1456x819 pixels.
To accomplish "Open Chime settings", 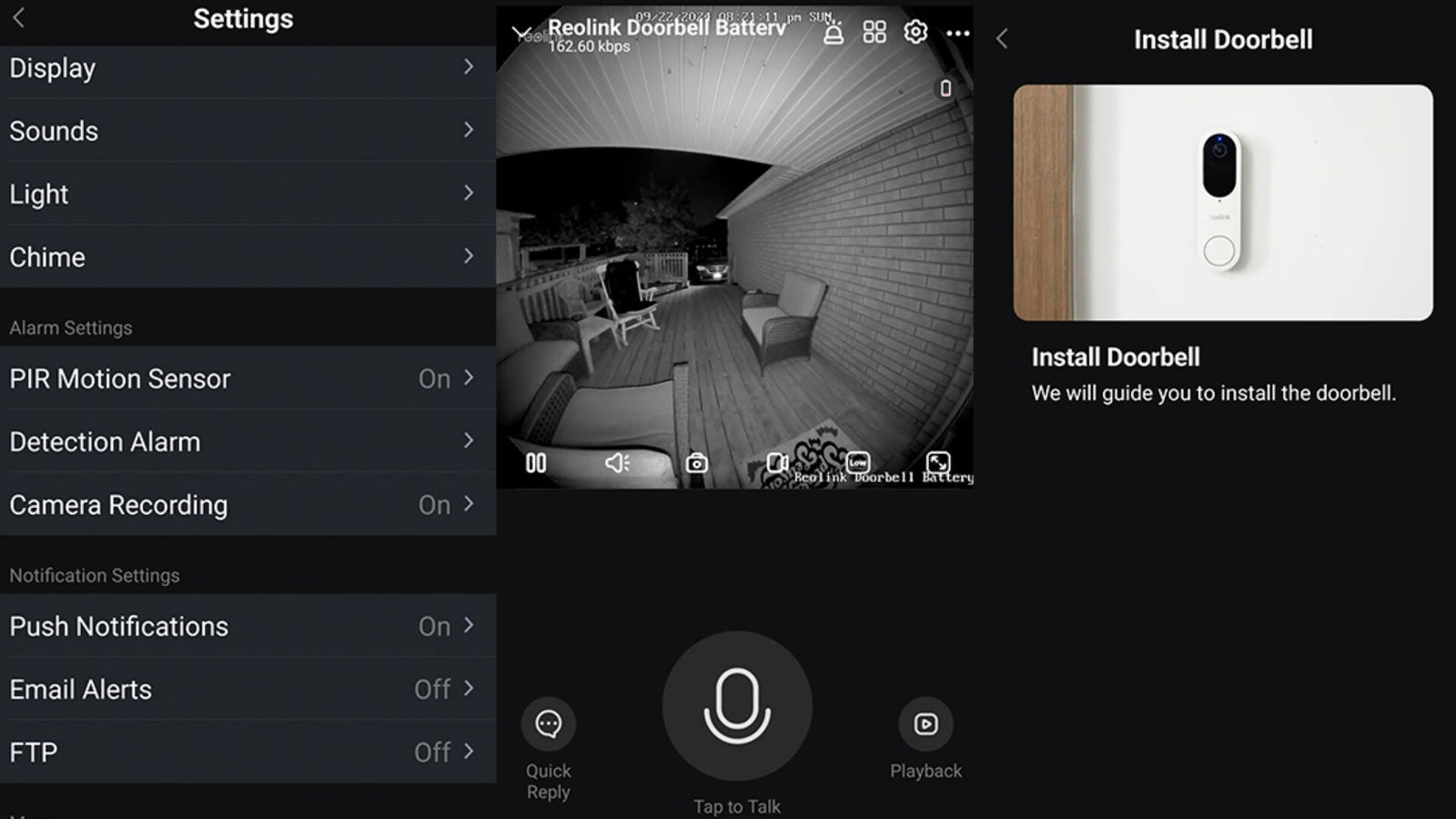I will (246, 257).
